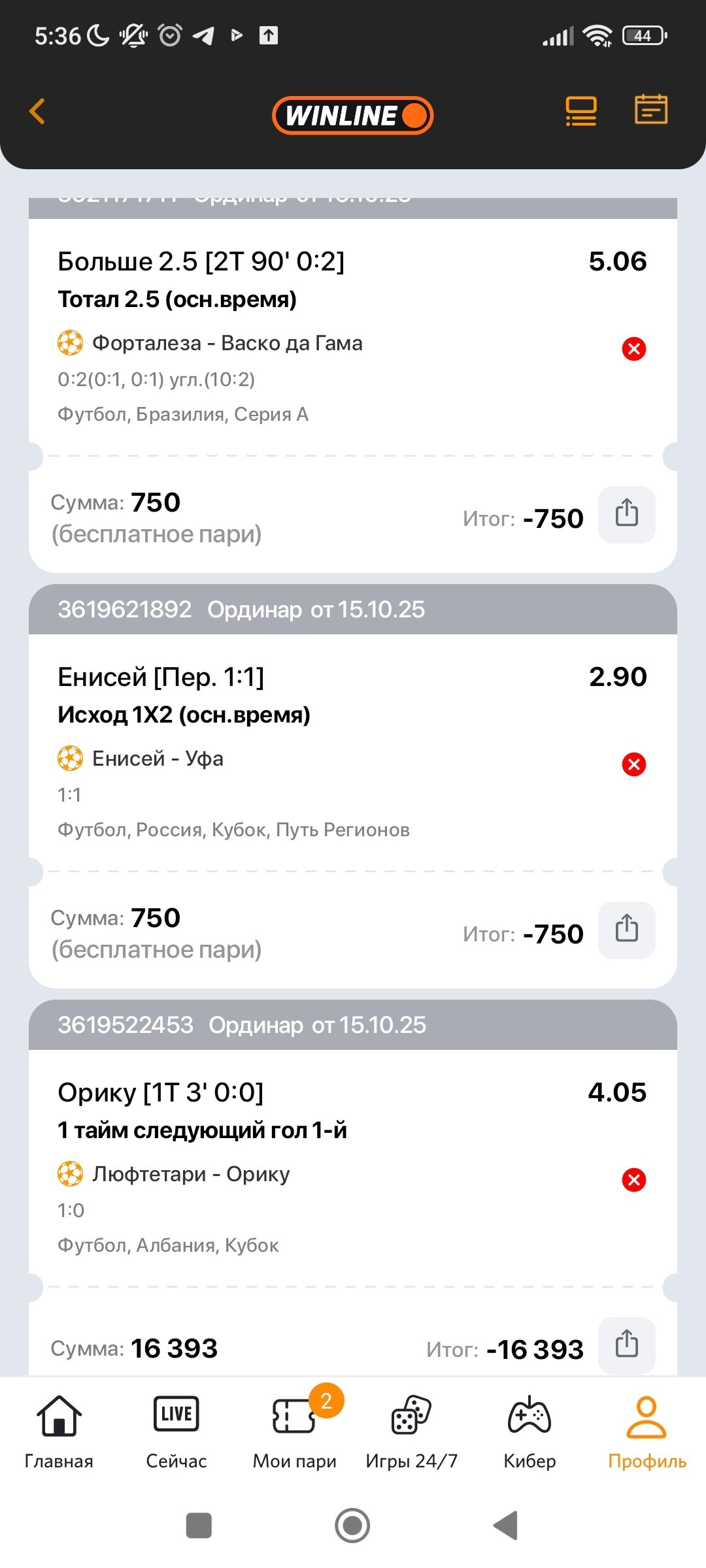Switch to the Кибер tab
This screenshot has width=706, height=1568.
[x=529, y=1432]
